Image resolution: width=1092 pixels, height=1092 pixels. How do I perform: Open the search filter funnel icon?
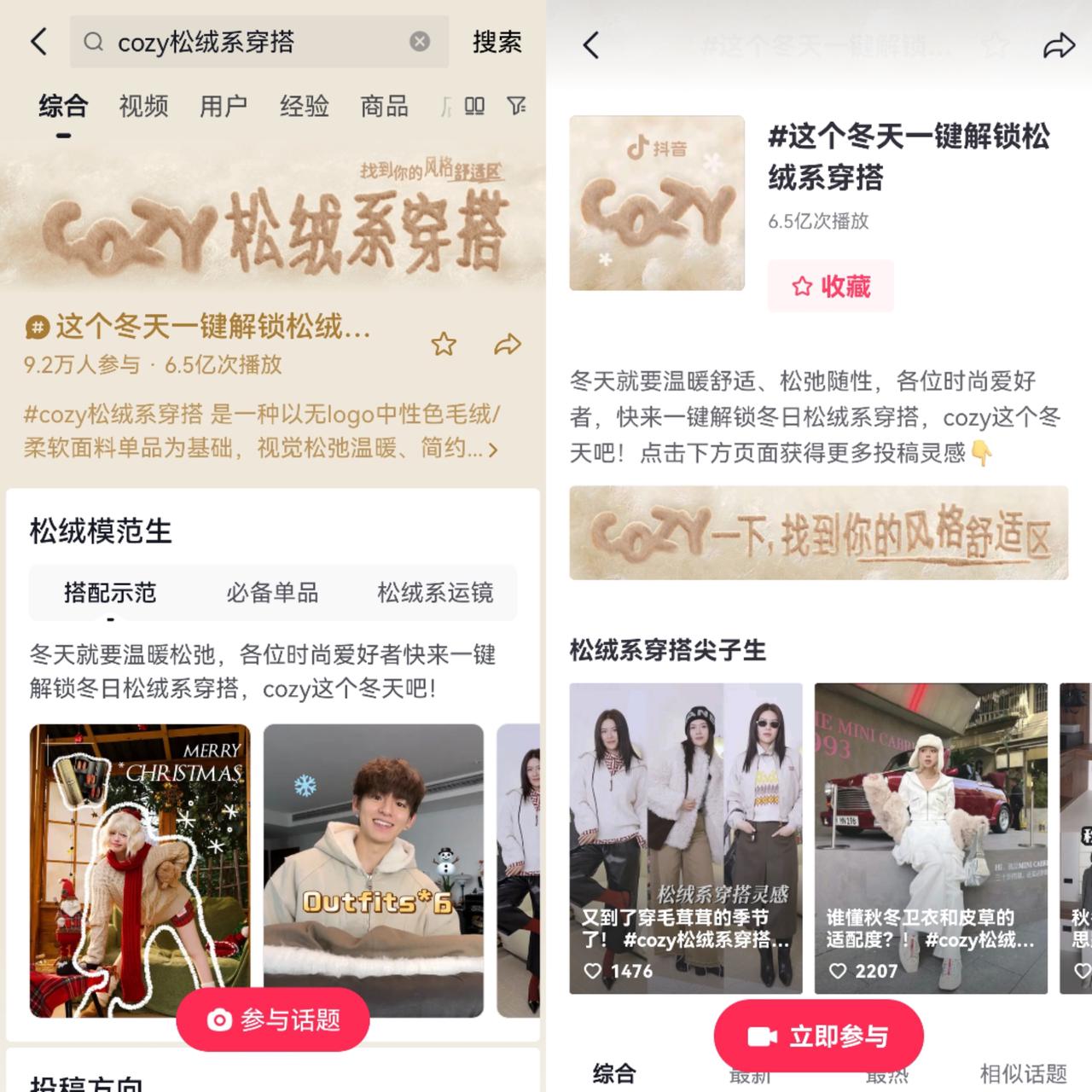pyautogui.click(x=516, y=106)
